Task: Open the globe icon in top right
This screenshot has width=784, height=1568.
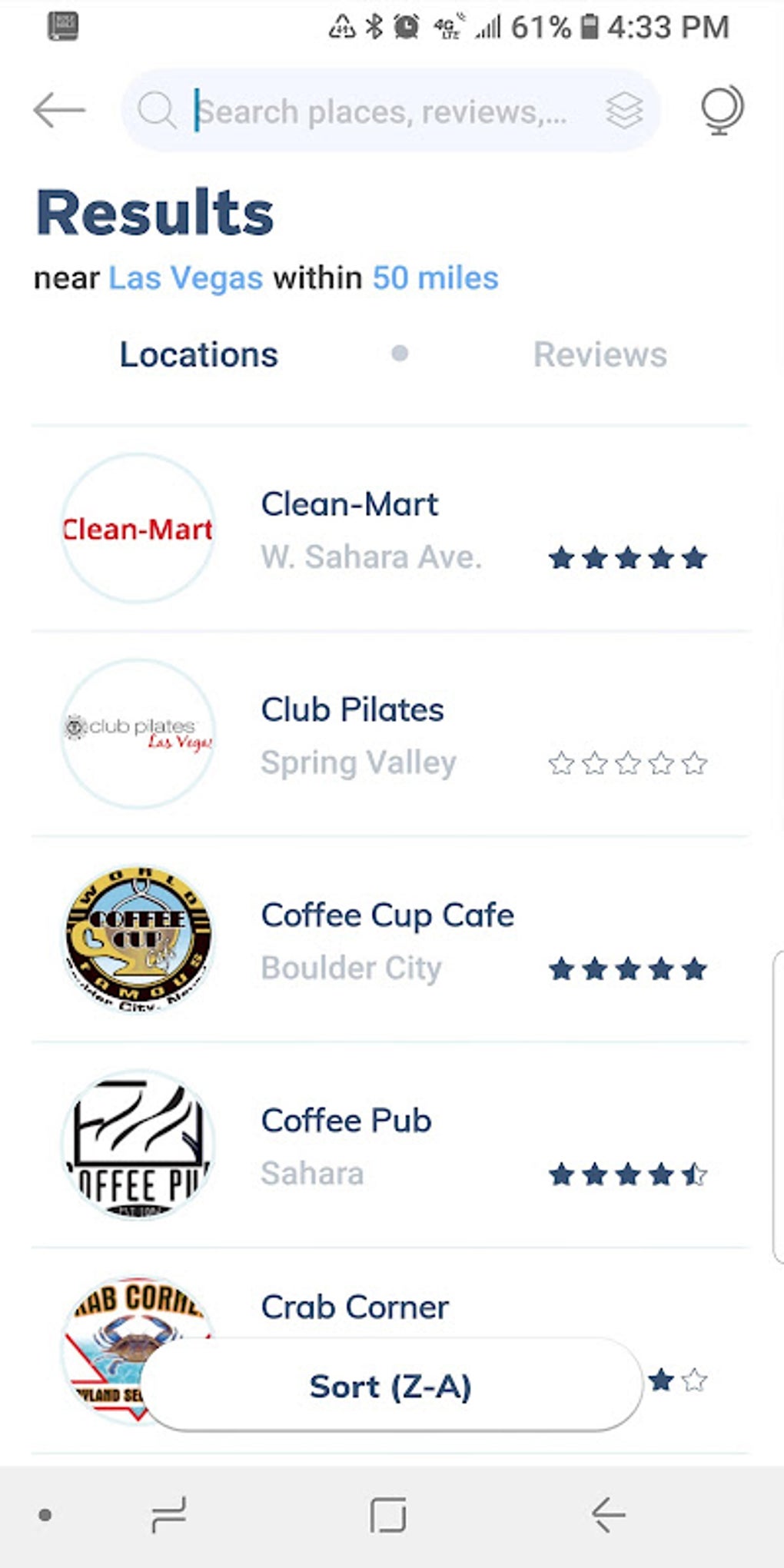Action: (720, 110)
